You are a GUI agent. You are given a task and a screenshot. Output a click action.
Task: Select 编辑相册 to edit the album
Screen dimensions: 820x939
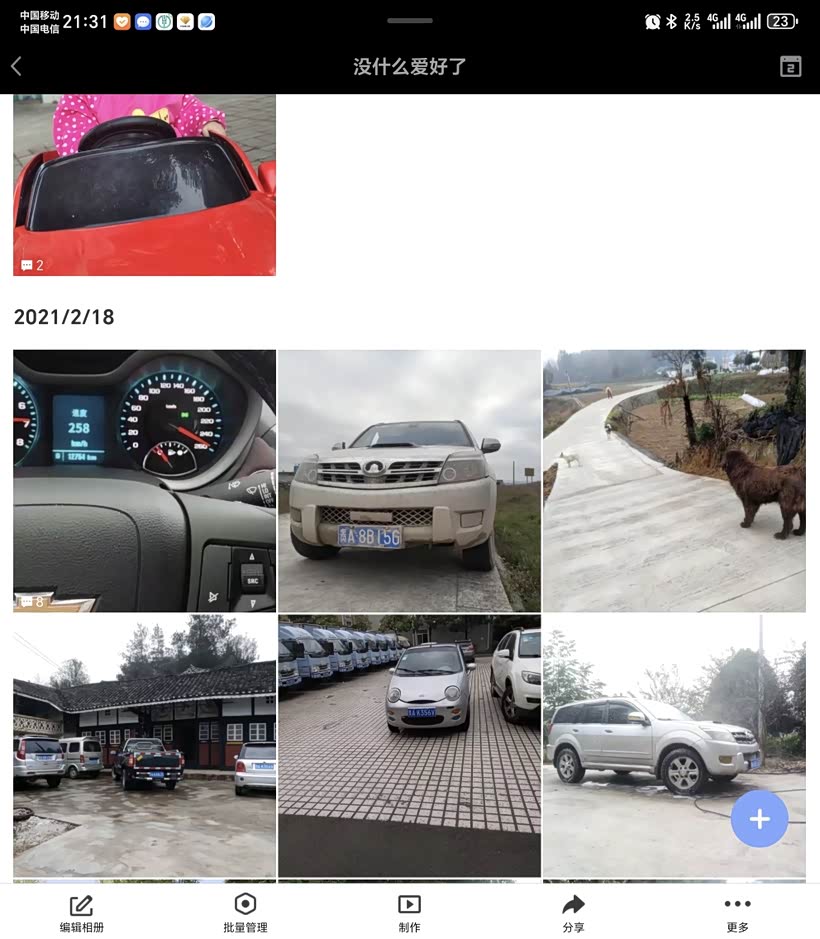pyautogui.click(x=81, y=912)
